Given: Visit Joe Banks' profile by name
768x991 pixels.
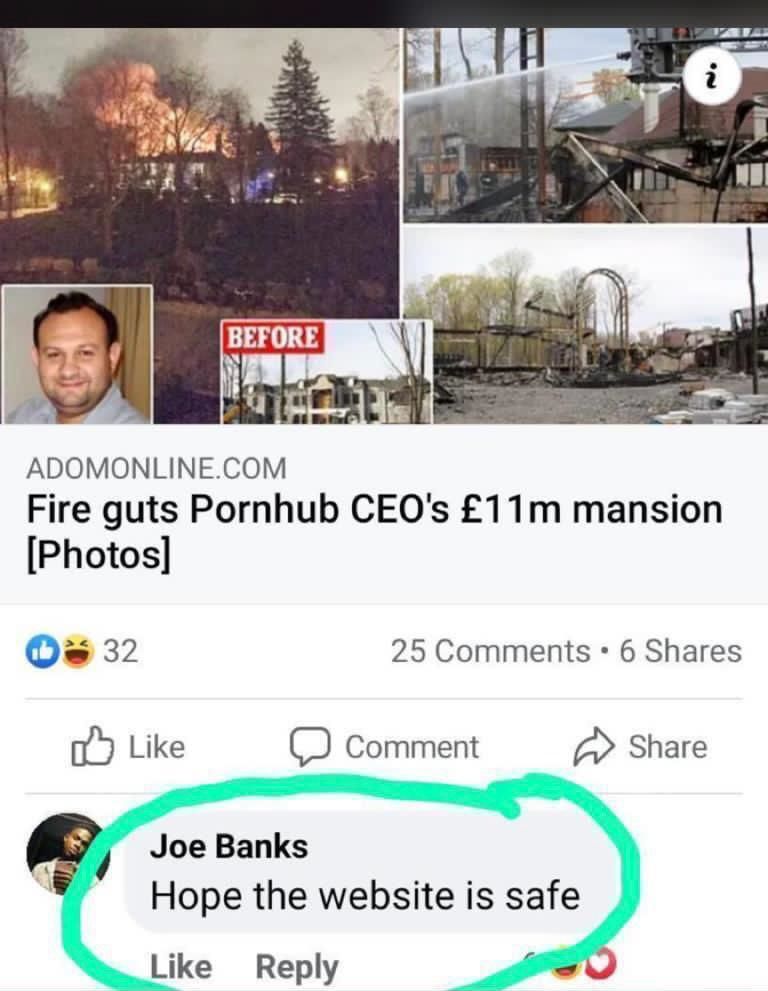Looking at the screenshot, I should click(229, 846).
